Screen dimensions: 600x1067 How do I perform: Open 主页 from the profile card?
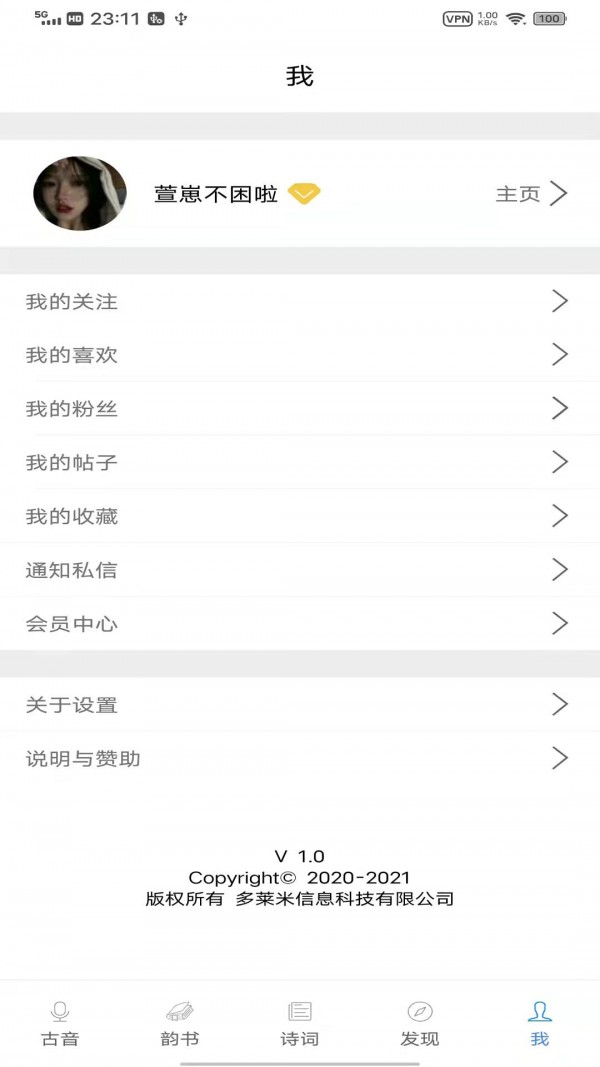(x=531, y=194)
